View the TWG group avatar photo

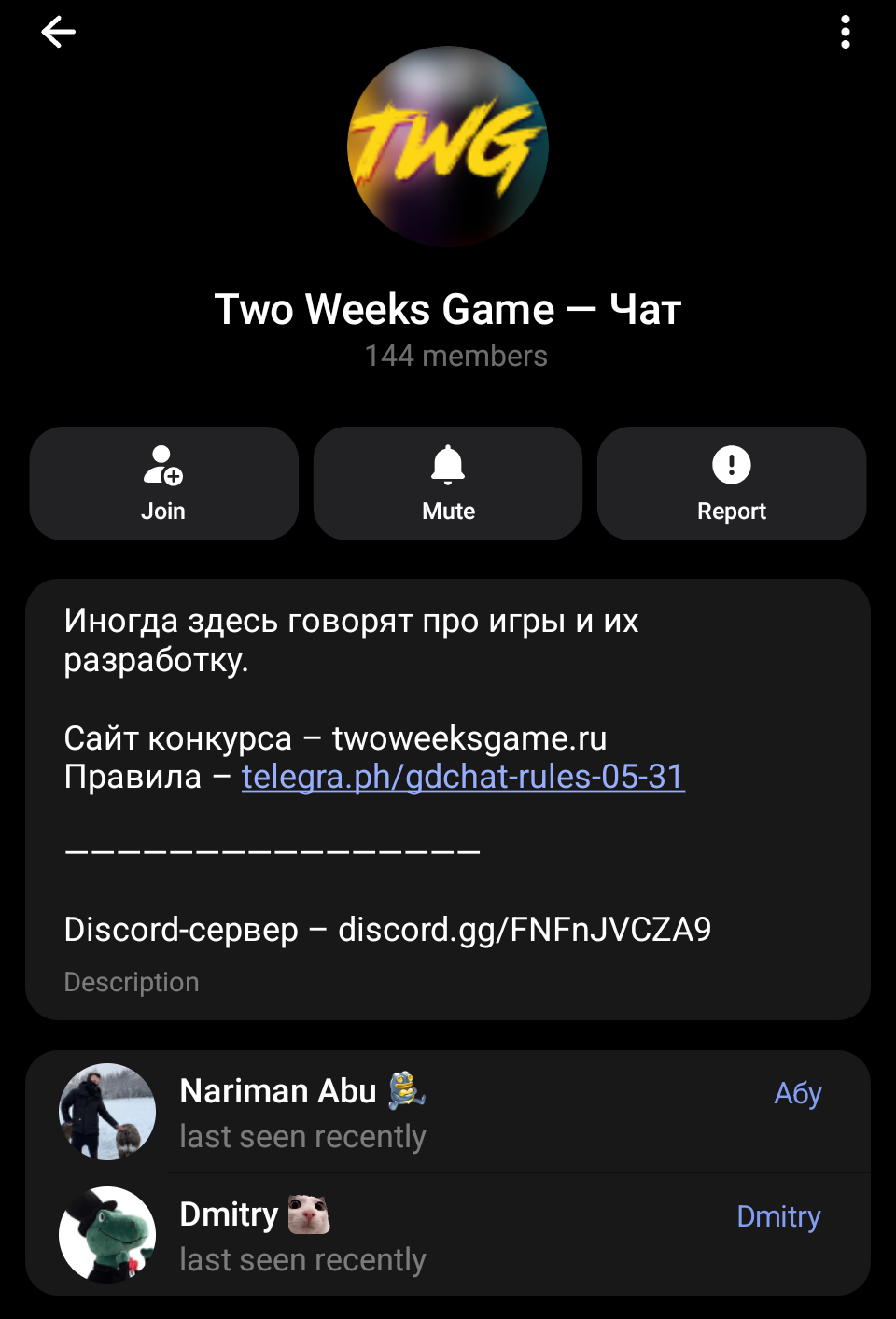(448, 147)
